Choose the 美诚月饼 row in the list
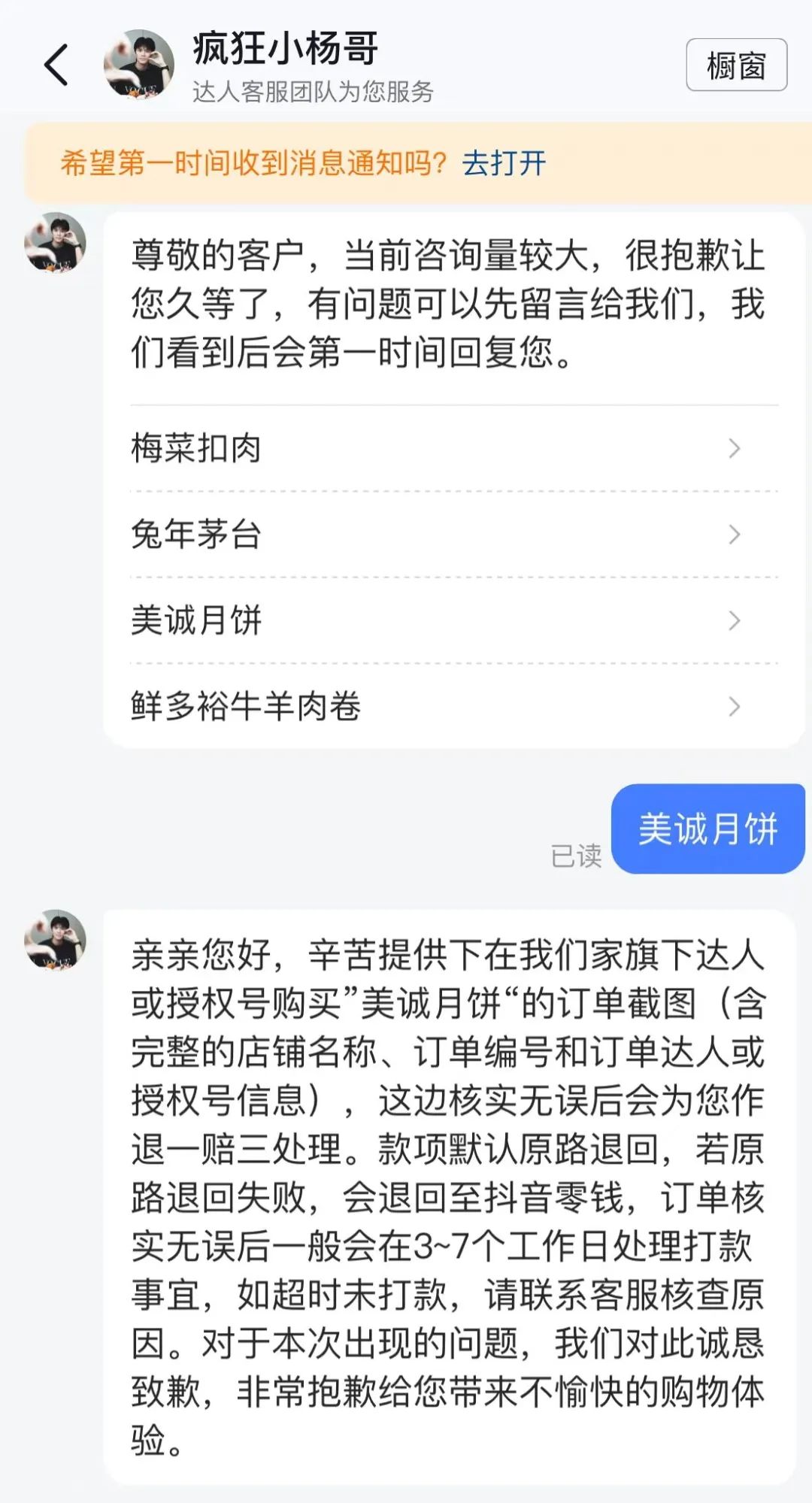Viewport: 812px width, 1503px height. 454,621
